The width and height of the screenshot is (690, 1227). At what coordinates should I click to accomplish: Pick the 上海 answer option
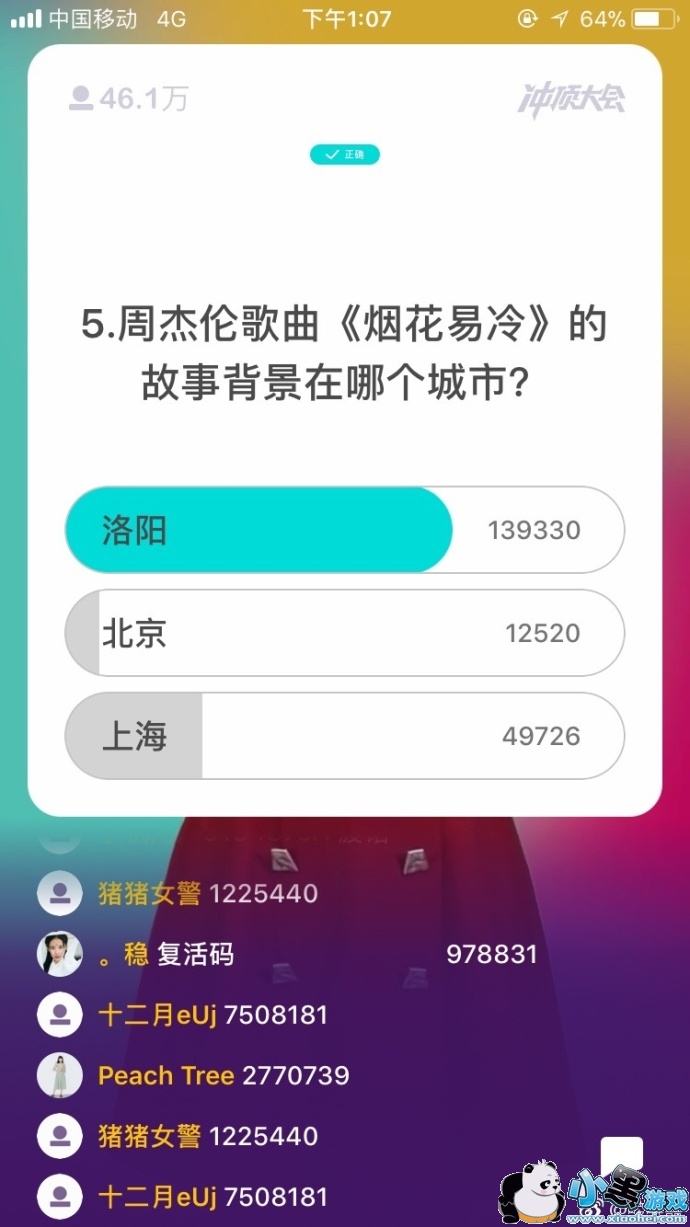[x=344, y=736]
